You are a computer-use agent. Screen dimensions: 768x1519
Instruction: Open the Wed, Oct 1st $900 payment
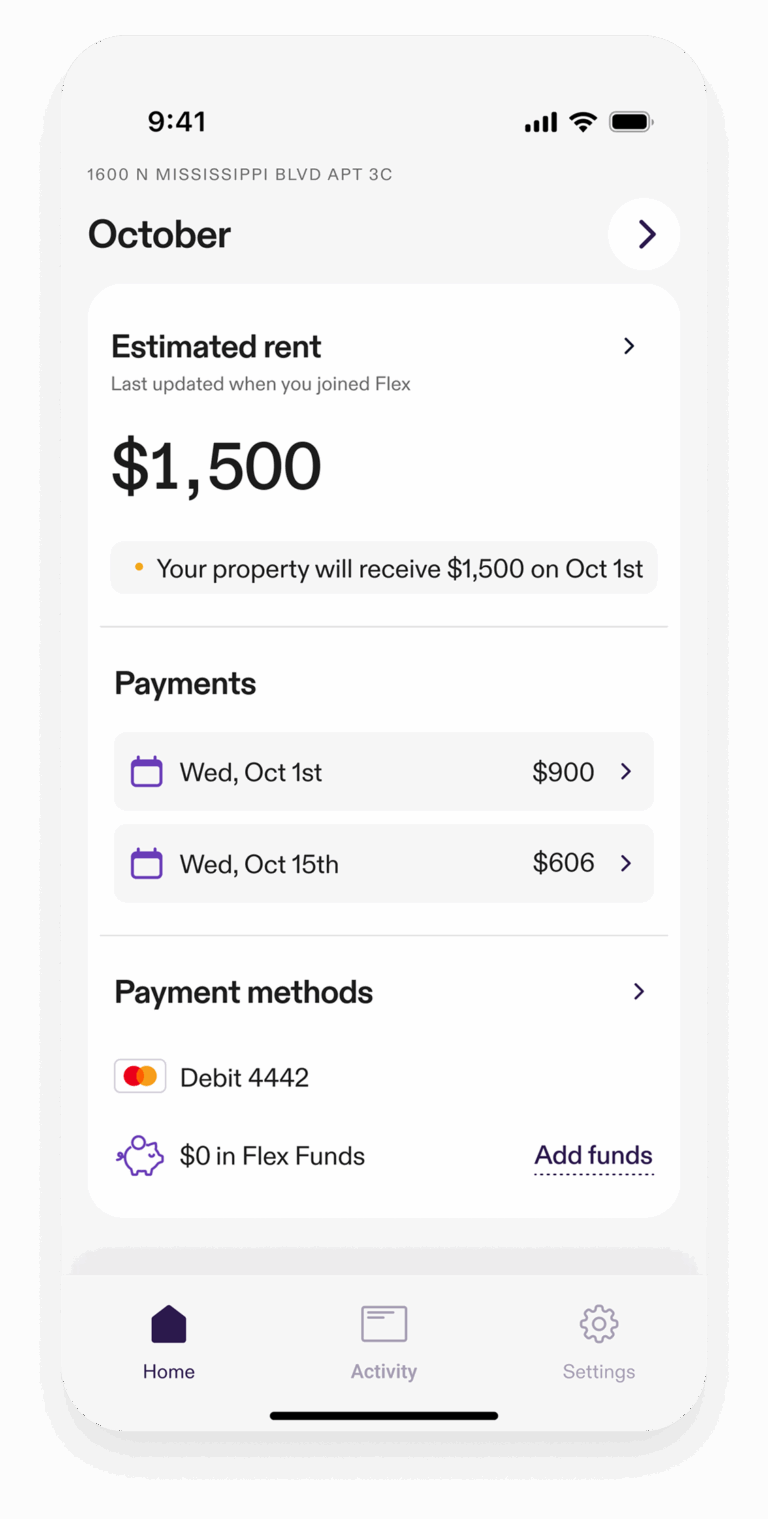click(x=384, y=772)
